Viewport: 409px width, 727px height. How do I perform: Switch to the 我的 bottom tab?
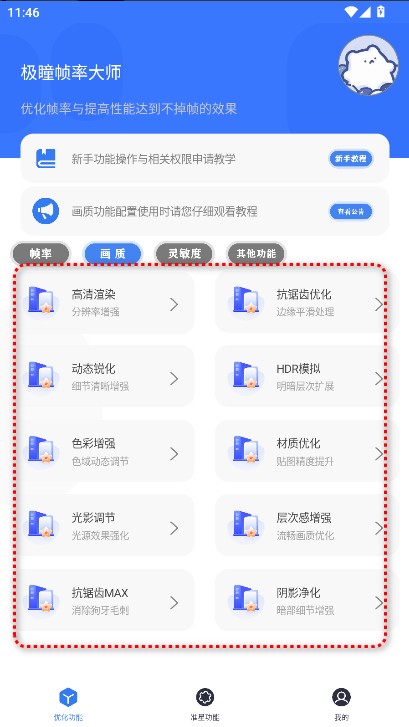point(341,704)
